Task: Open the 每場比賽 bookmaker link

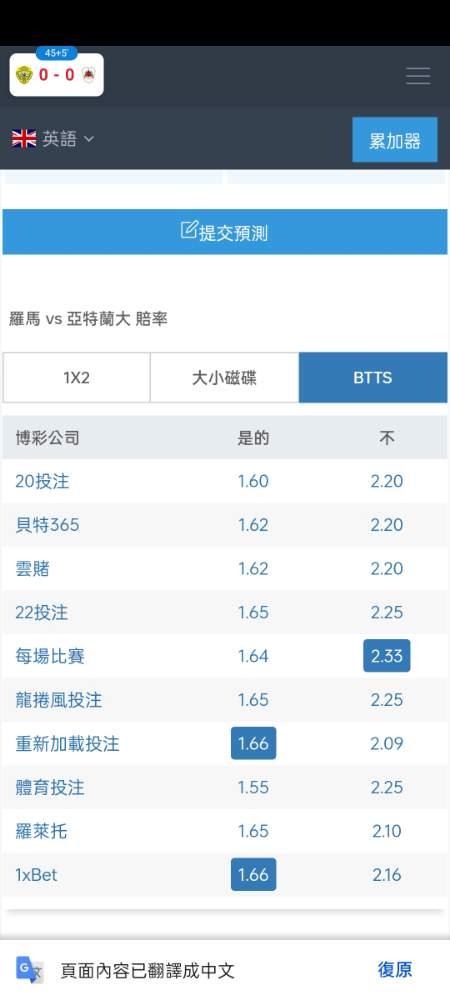Action: click(x=50, y=656)
